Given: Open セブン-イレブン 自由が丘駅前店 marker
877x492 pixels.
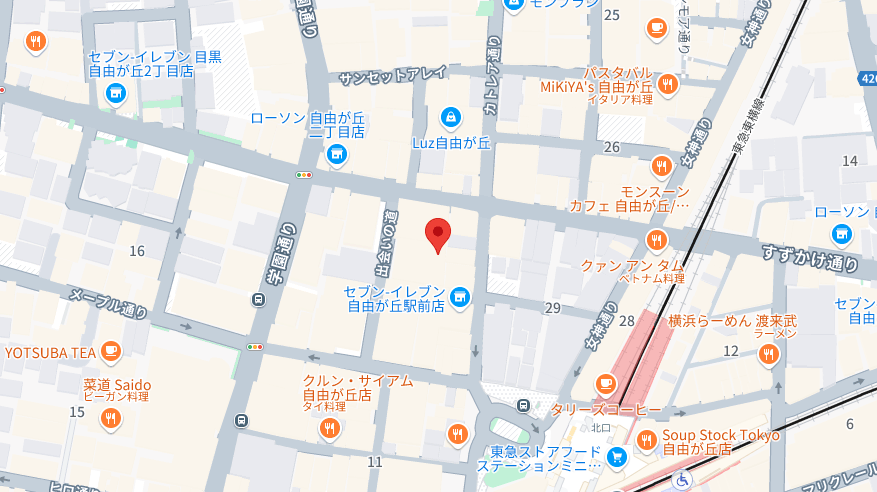Looking at the screenshot, I should click(x=459, y=295).
